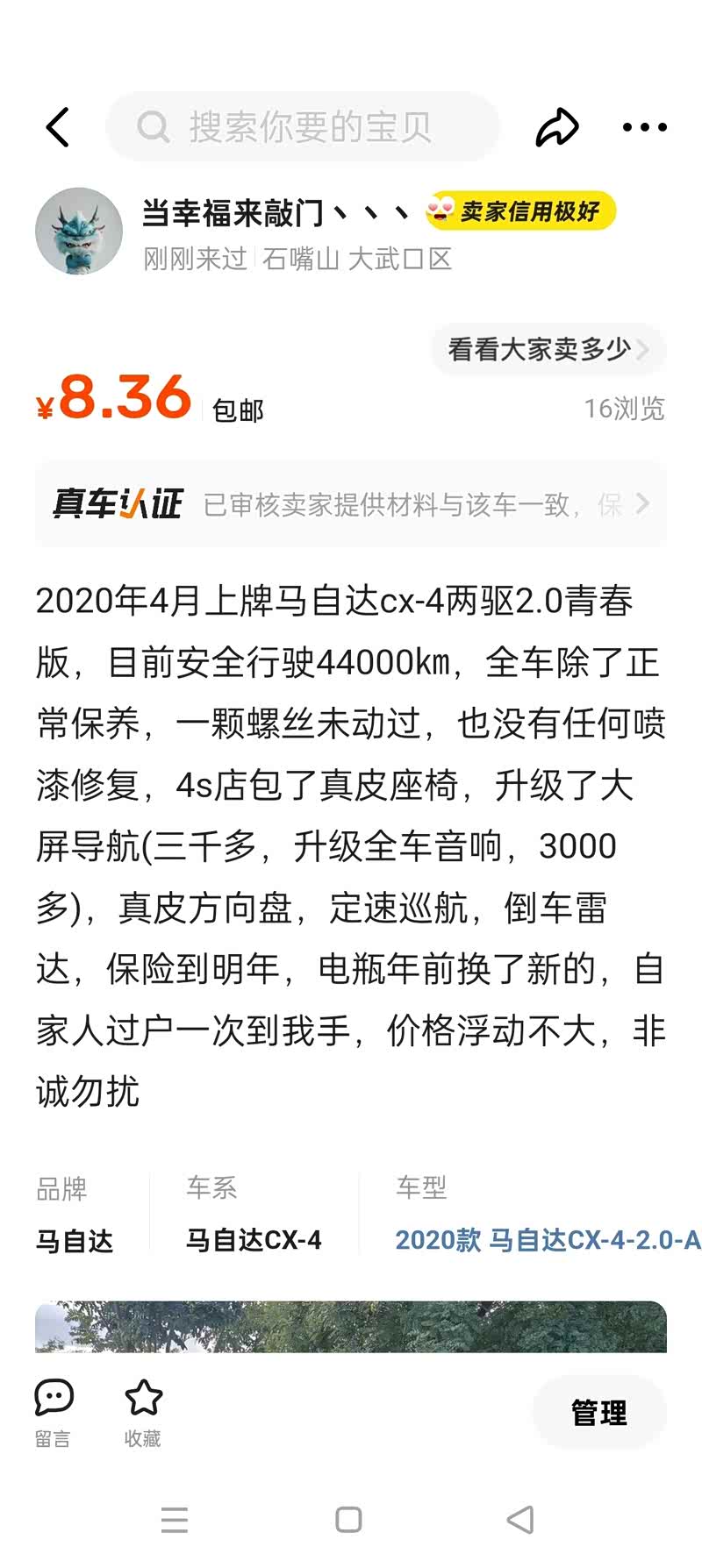Image resolution: width=702 pixels, height=1568 pixels.
Task: Open the 2020款 马自达CX-4 model link
Action: [x=547, y=1240]
